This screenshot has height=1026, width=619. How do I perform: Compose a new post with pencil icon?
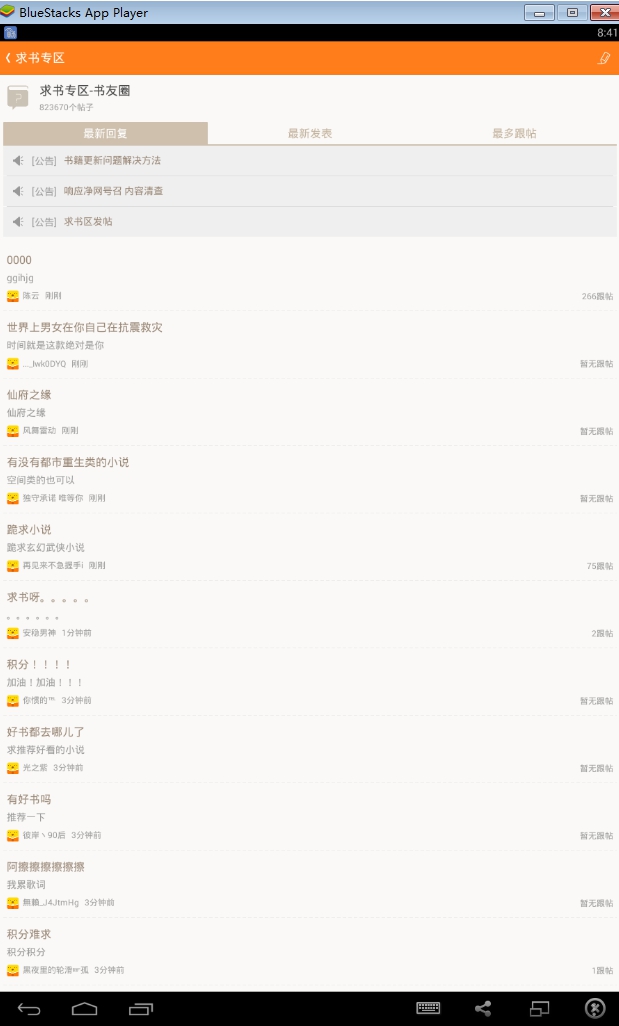point(602,58)
